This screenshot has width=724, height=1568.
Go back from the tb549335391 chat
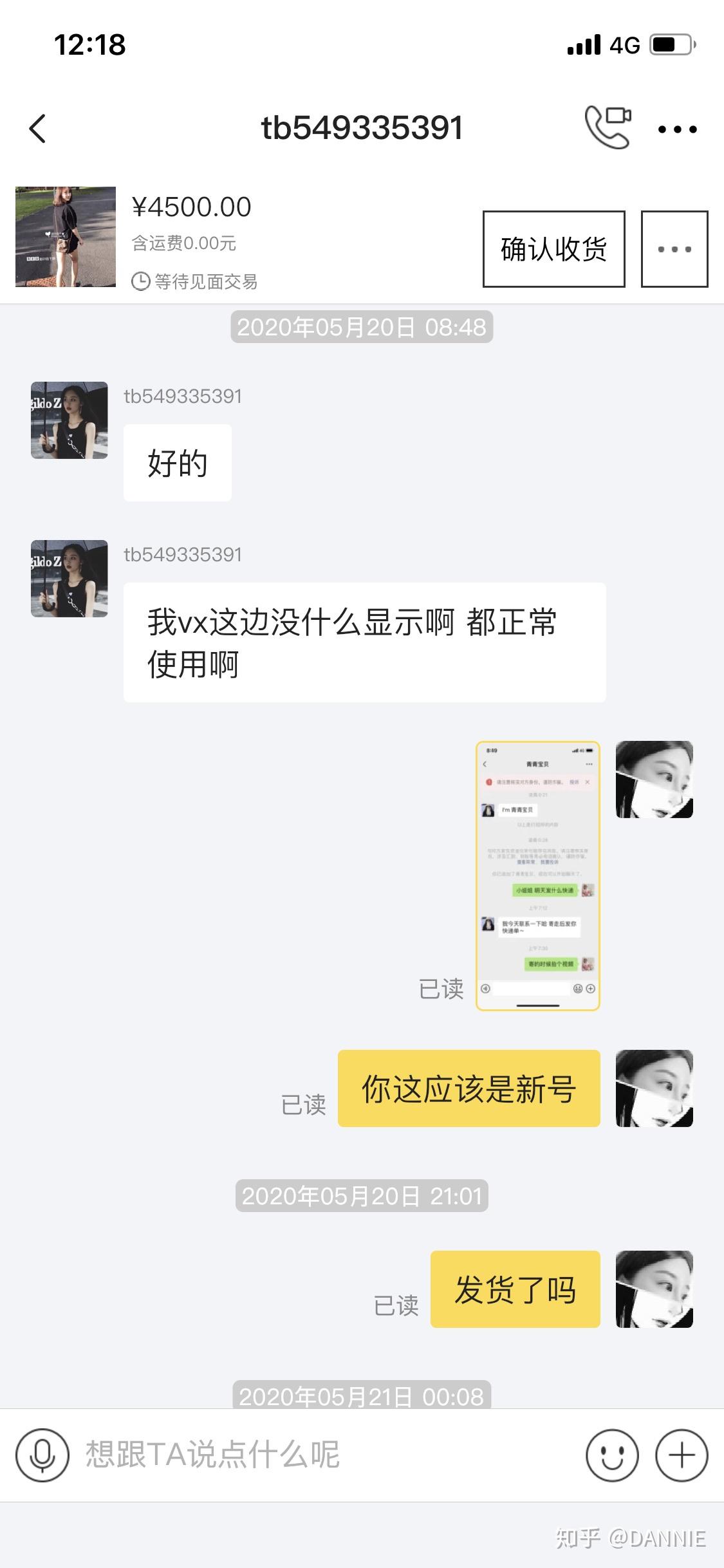(x=38, y=128)
